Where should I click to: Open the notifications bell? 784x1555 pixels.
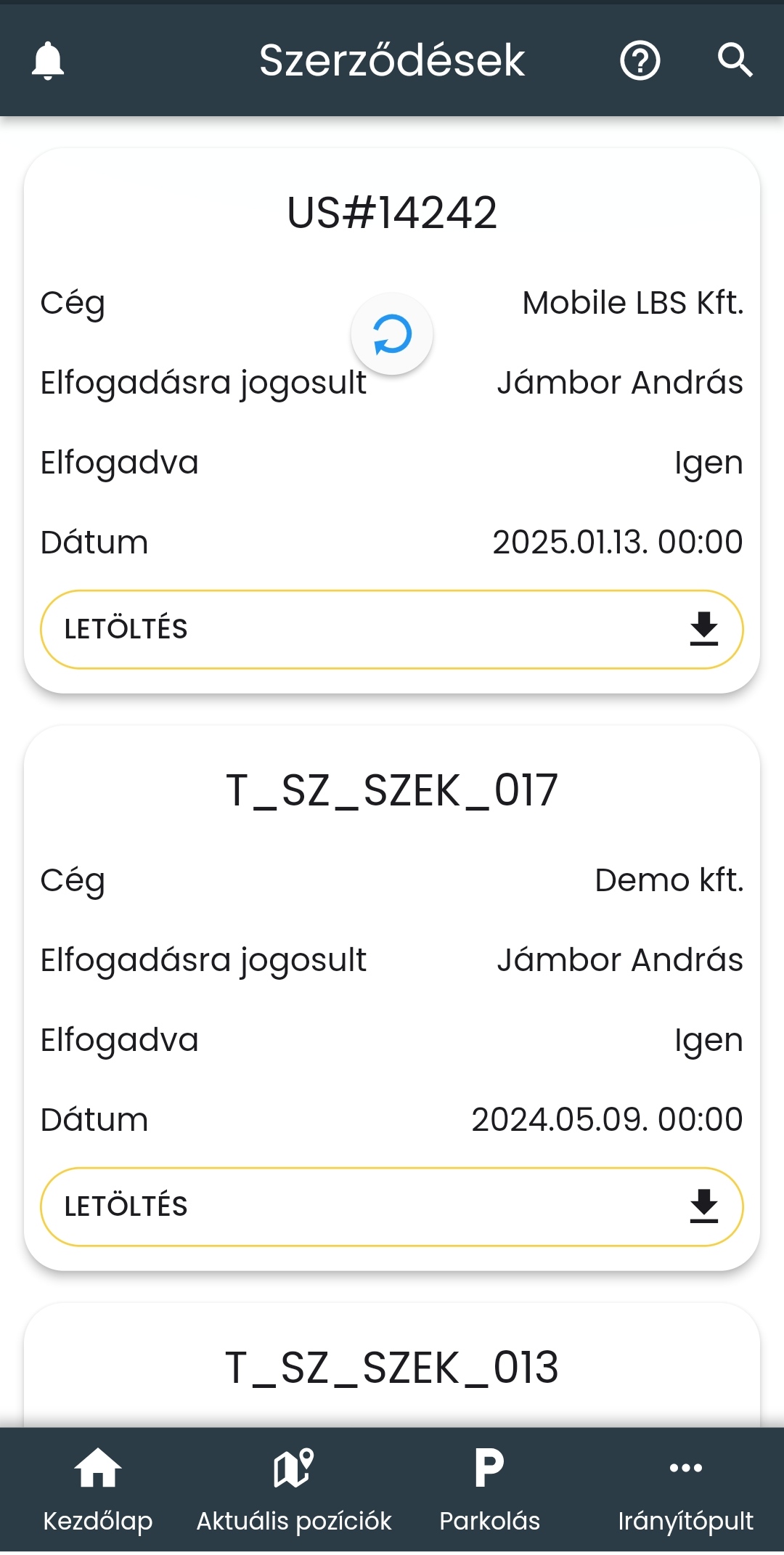[48, 60]
